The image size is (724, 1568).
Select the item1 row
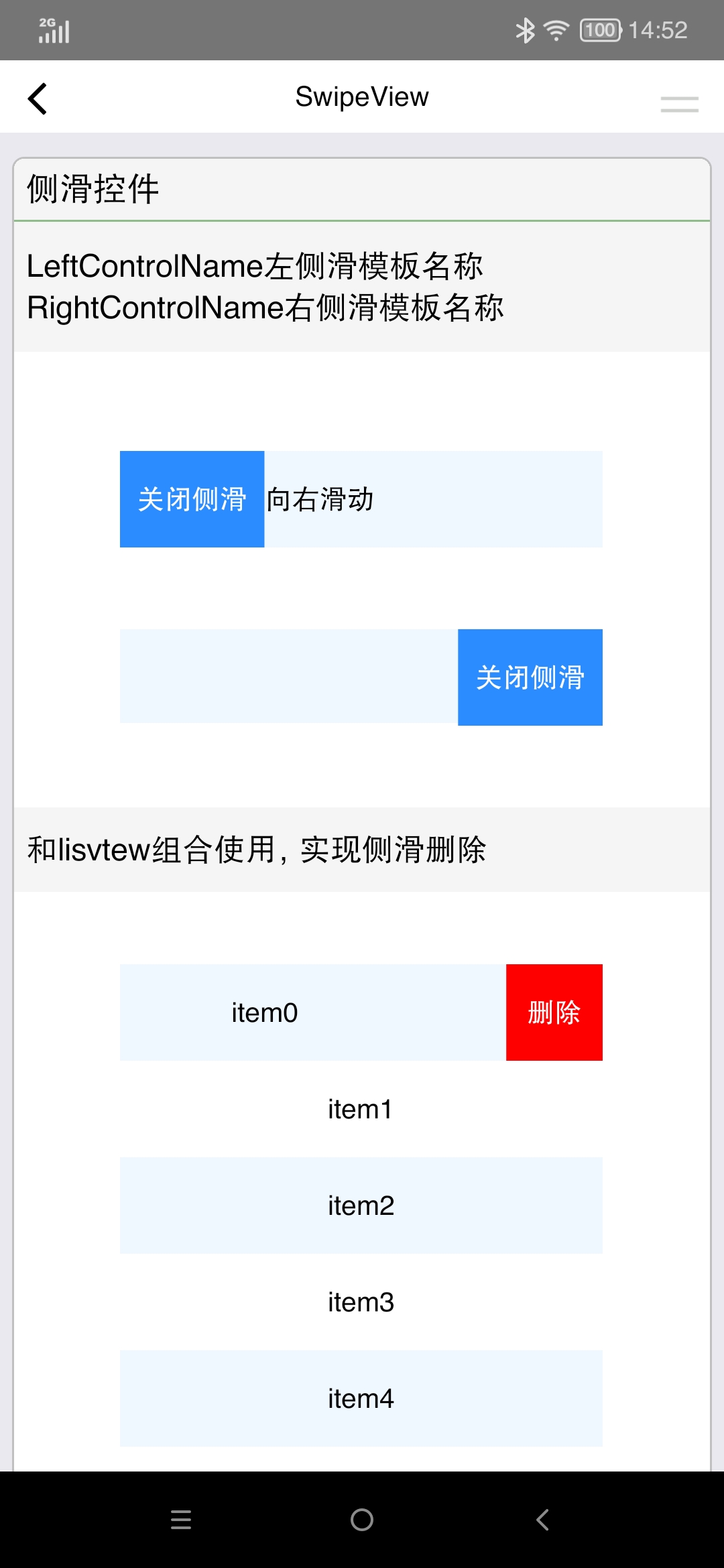point(361,1109)
